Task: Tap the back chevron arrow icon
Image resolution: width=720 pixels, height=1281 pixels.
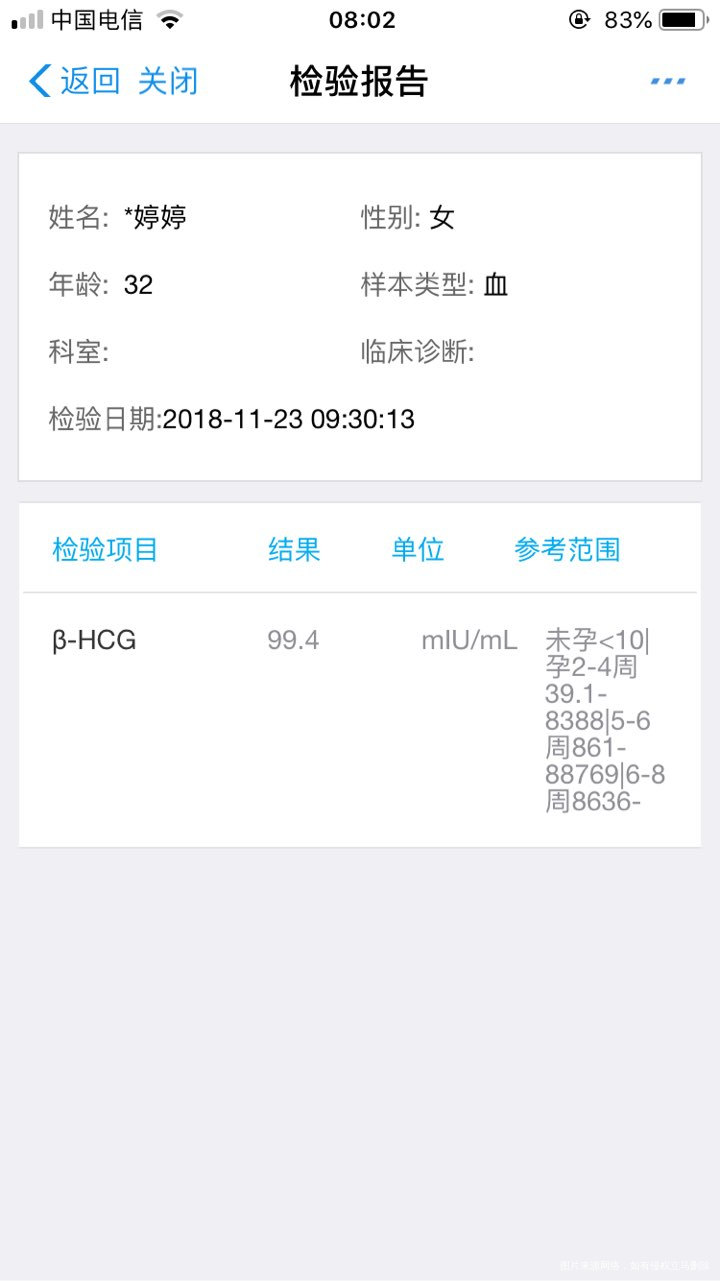Action: pos(38,80)
